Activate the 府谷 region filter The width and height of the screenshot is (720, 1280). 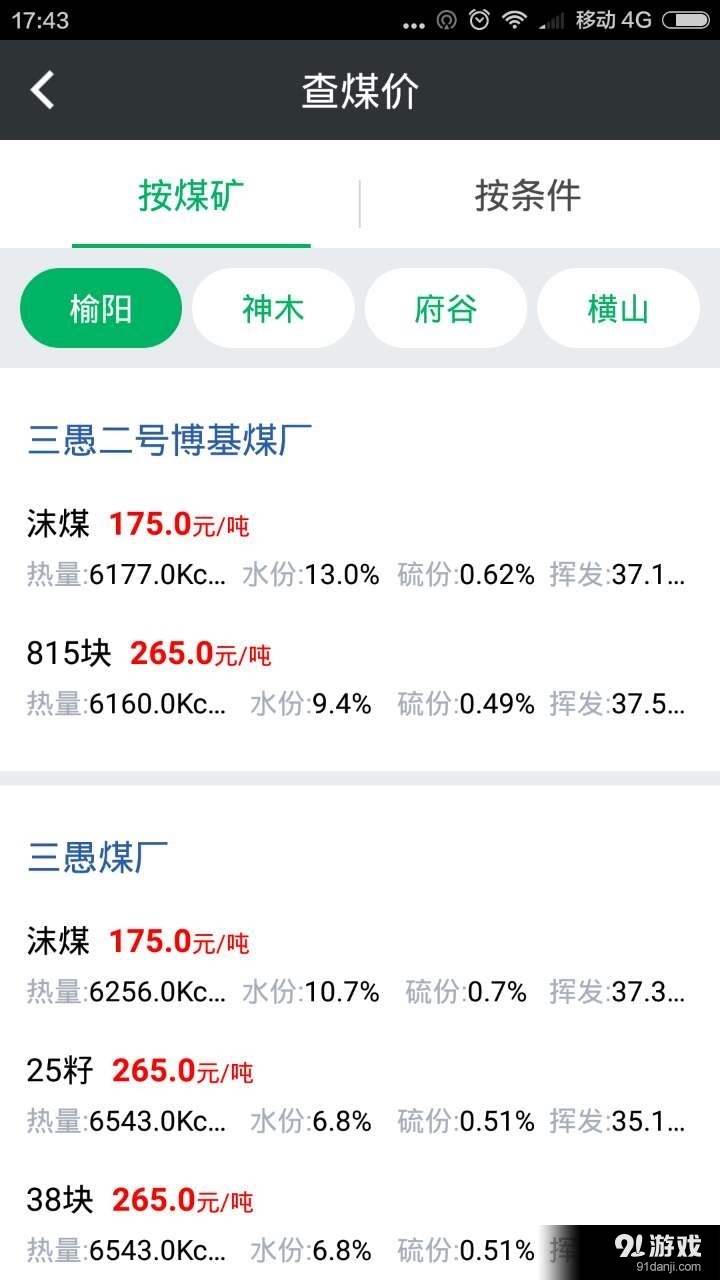(445, 308)
